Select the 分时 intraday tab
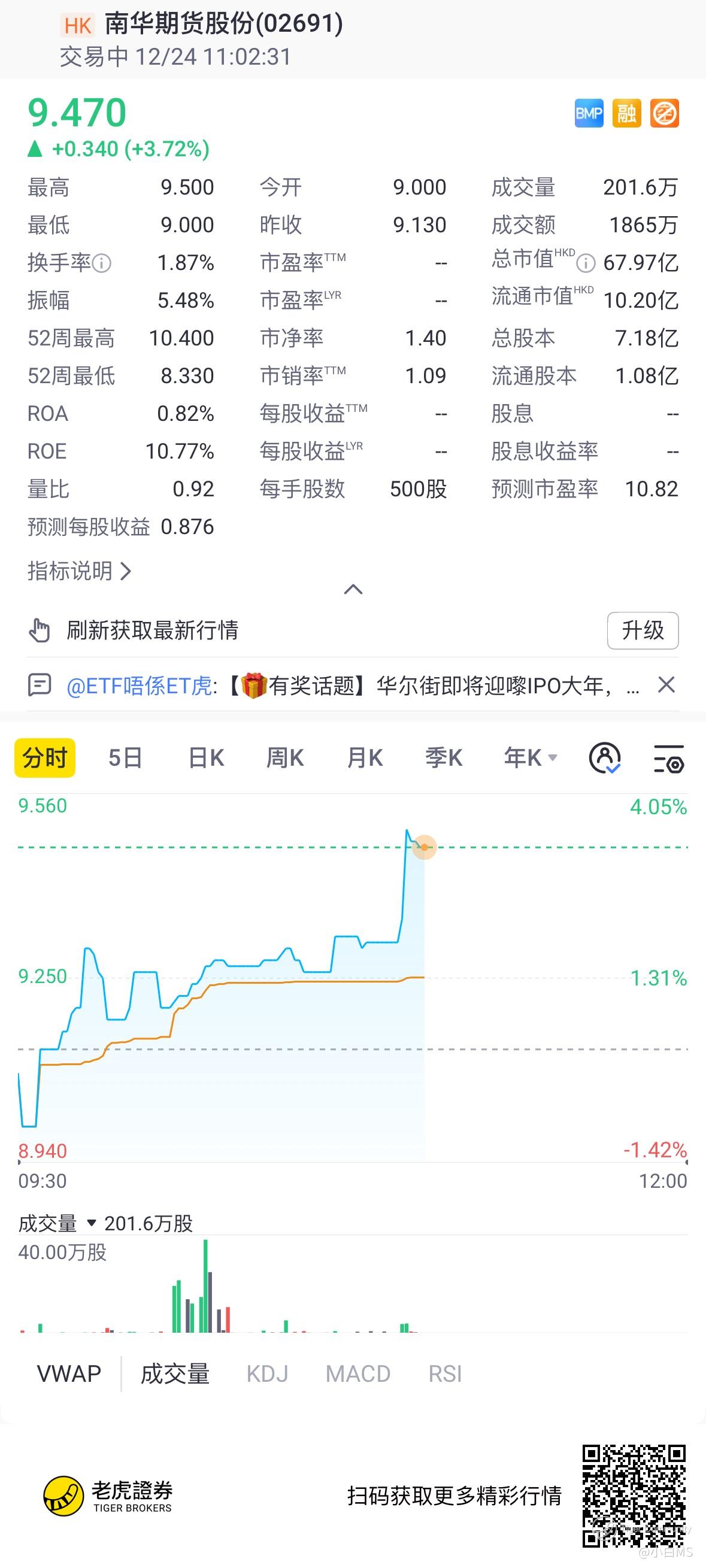706x1568 pixels. pyautogui.click(x=44, y=758)
